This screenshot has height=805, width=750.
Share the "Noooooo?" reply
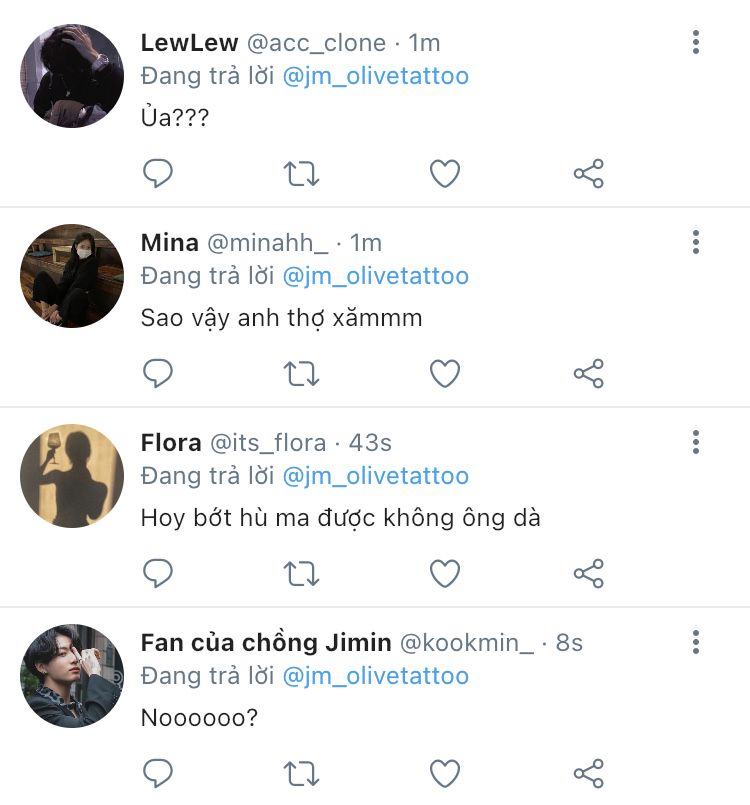(x=588, y=773)
